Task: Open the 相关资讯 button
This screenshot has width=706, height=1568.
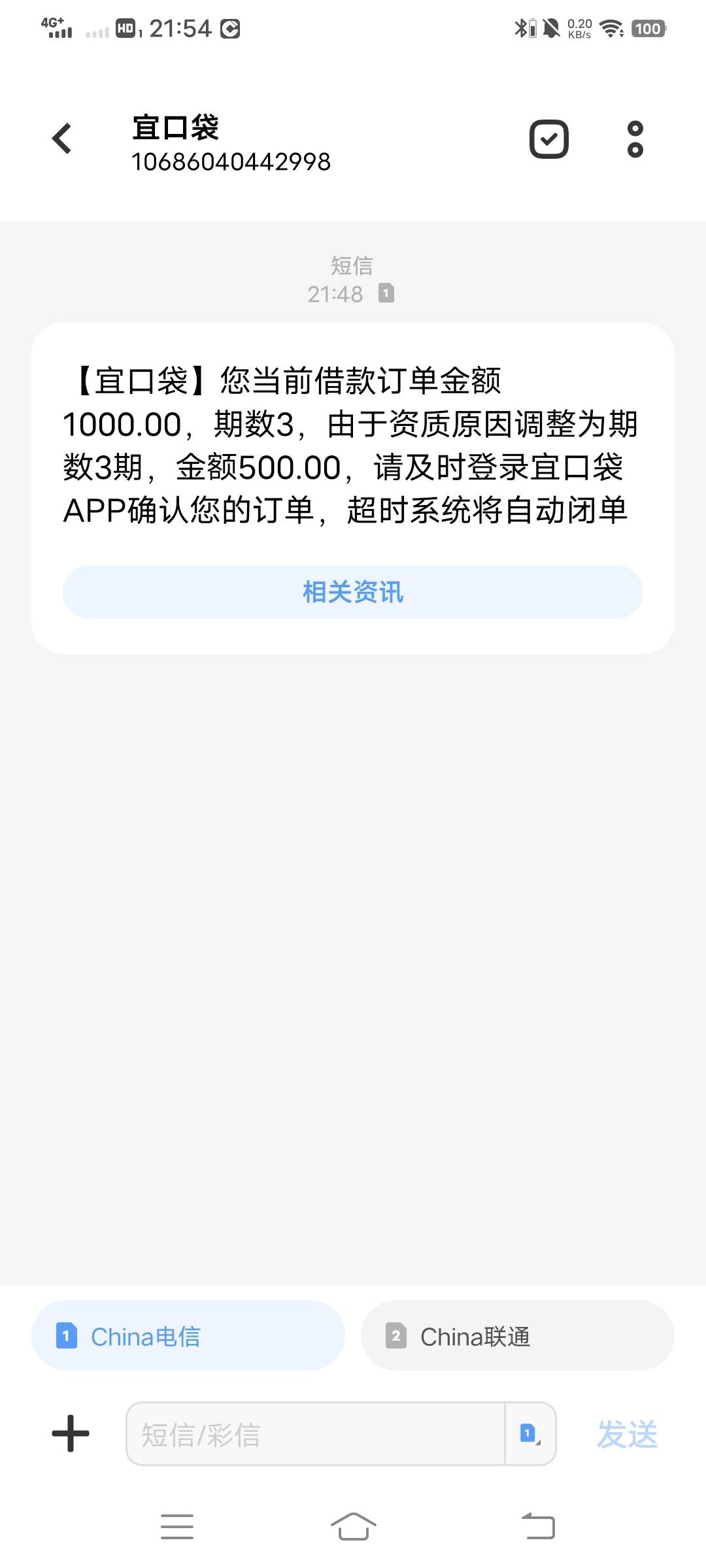Action: coord(353,592)
